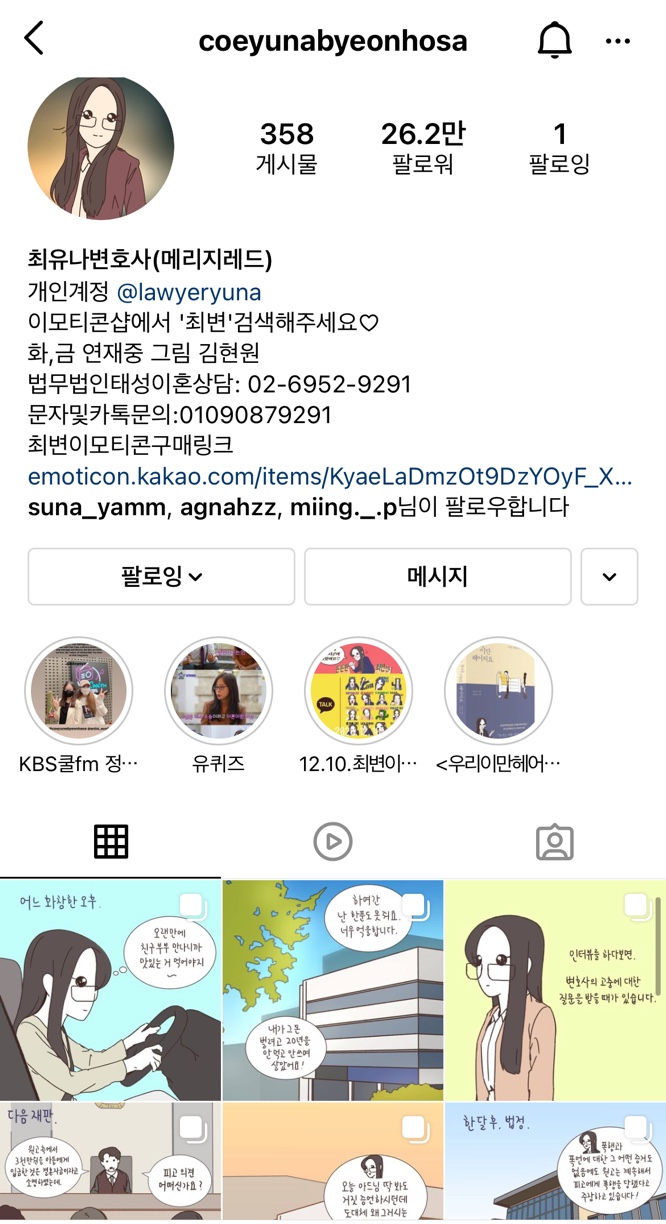Viewport: 666px width, 1224px height.
Task: Open the KBS쿨fm story highlight
Action: point(79,692)
